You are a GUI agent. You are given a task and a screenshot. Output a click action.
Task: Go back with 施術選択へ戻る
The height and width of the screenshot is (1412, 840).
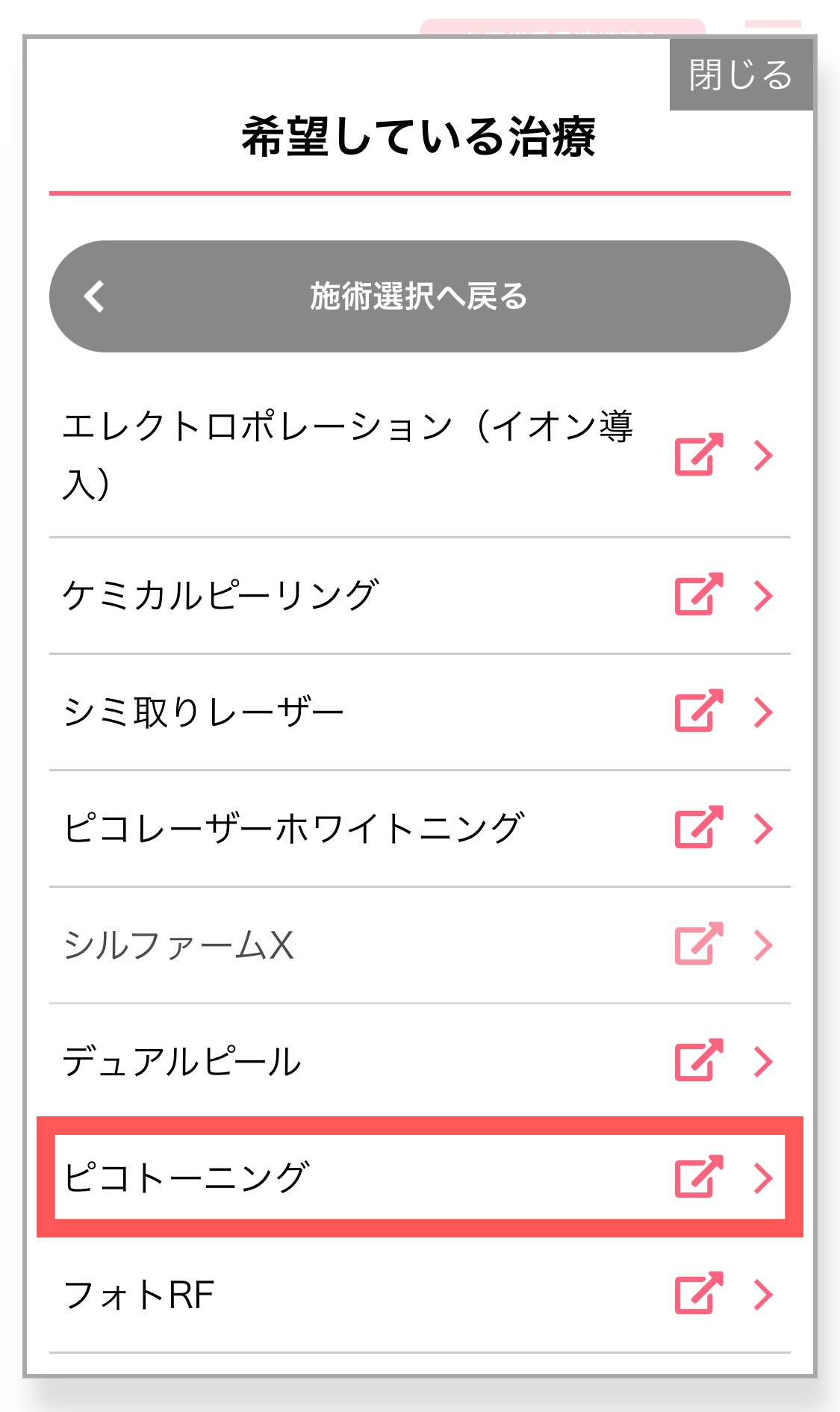tap(419, 296)
